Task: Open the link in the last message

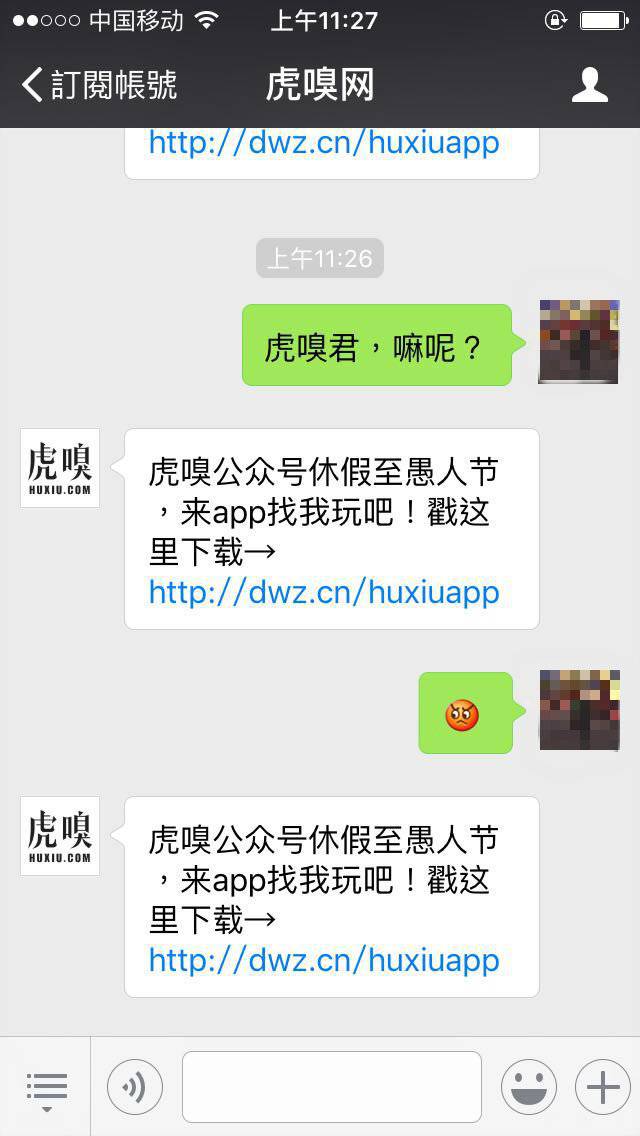Action: pos(323,960)
